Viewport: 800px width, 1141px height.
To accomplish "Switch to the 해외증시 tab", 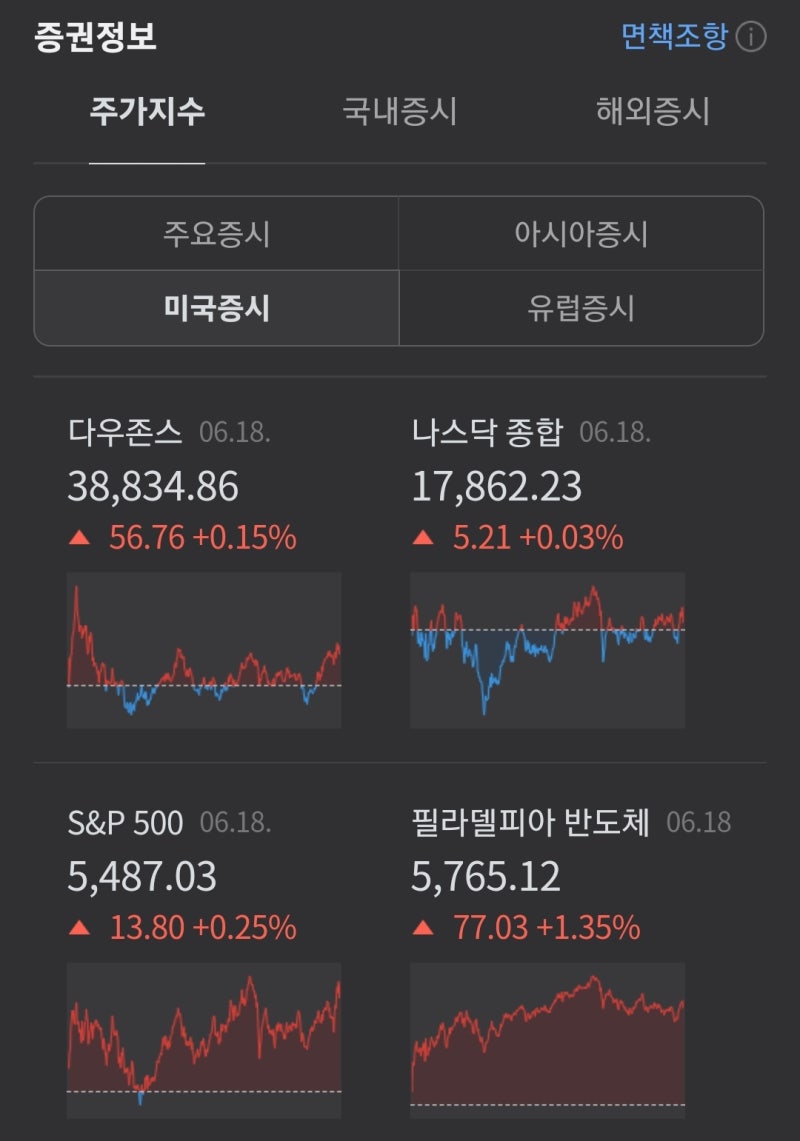I will (x=651, y=113).
